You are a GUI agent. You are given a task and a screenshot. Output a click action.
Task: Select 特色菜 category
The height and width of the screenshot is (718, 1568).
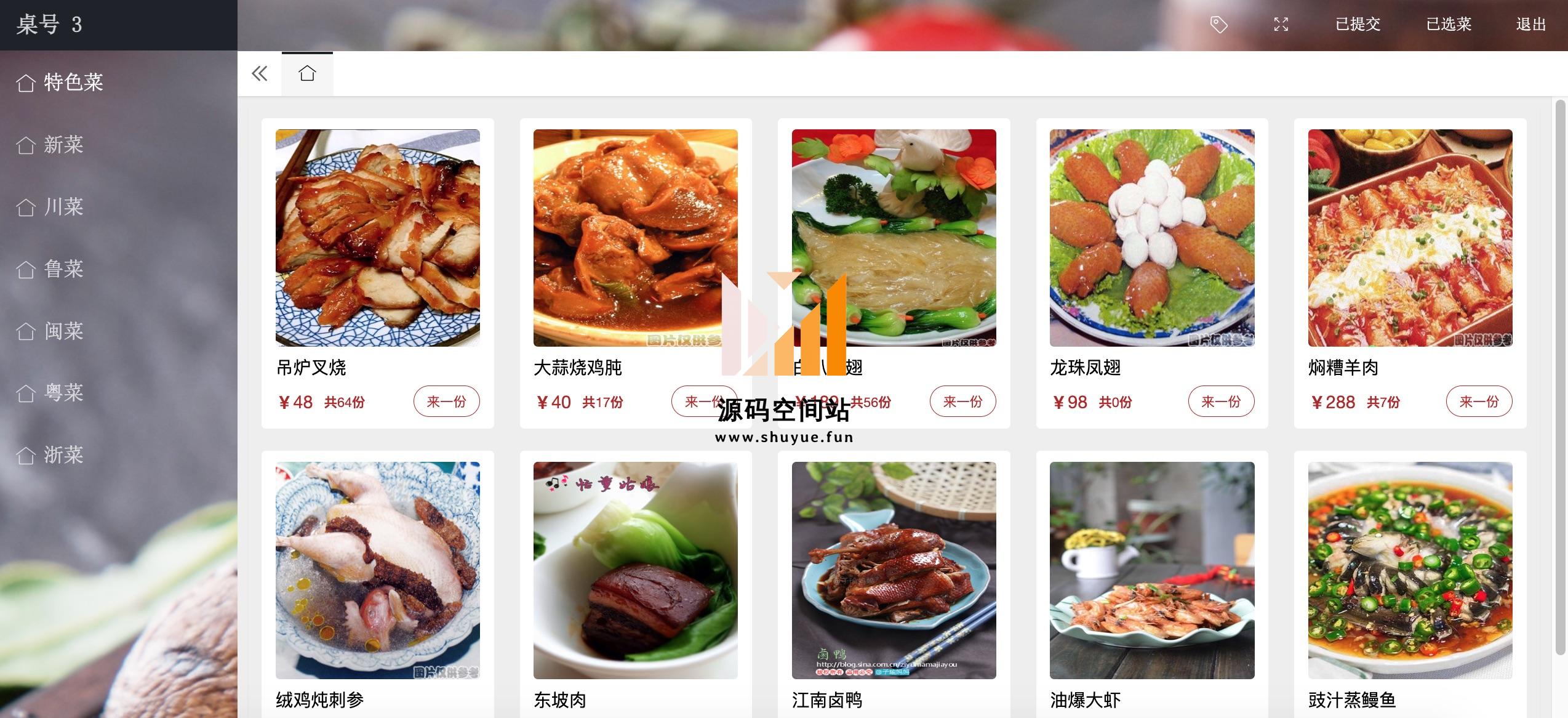tap(73, 83)
